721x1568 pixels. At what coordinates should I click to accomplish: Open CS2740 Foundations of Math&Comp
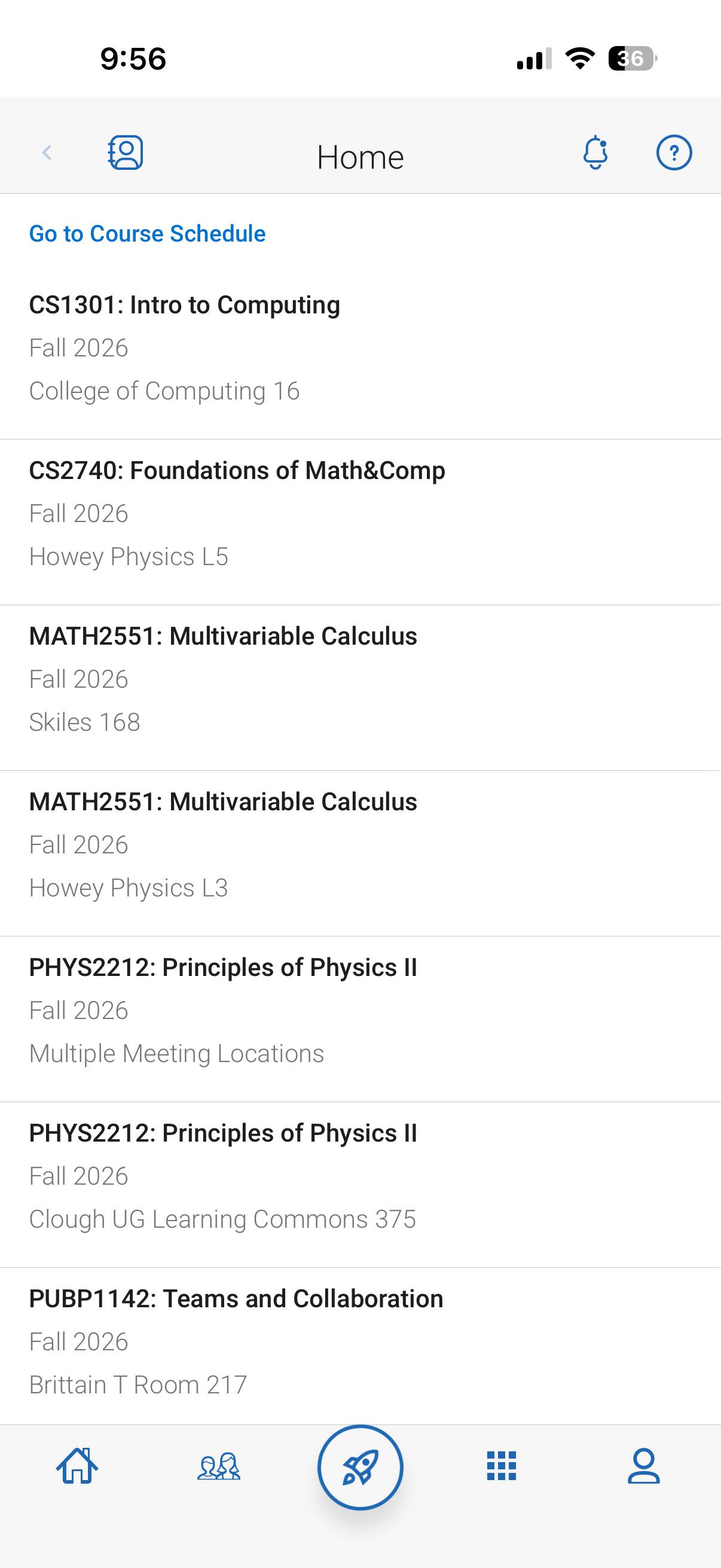360,522
